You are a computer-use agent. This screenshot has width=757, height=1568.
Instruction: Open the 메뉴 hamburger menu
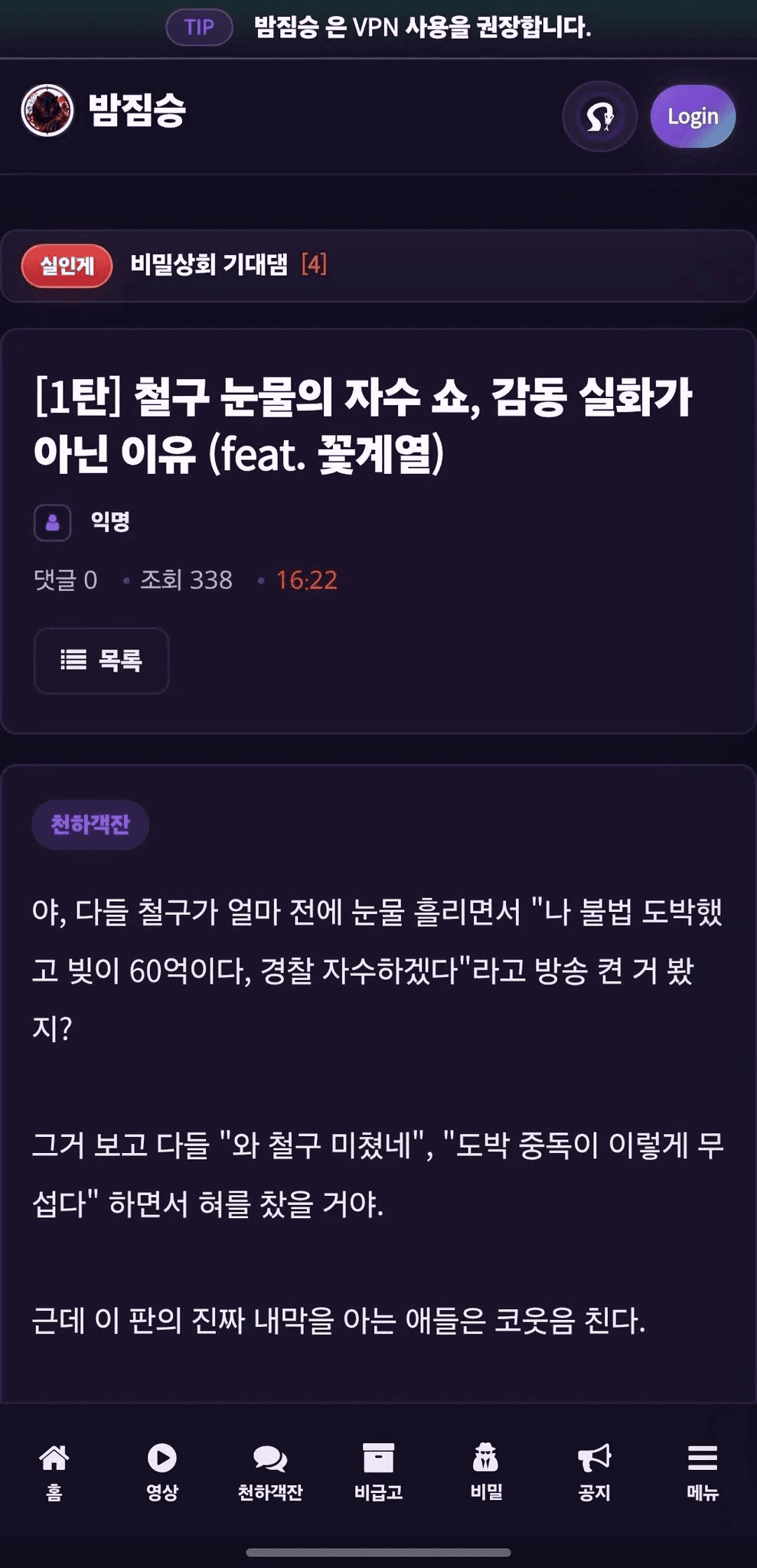point(703,1472)
